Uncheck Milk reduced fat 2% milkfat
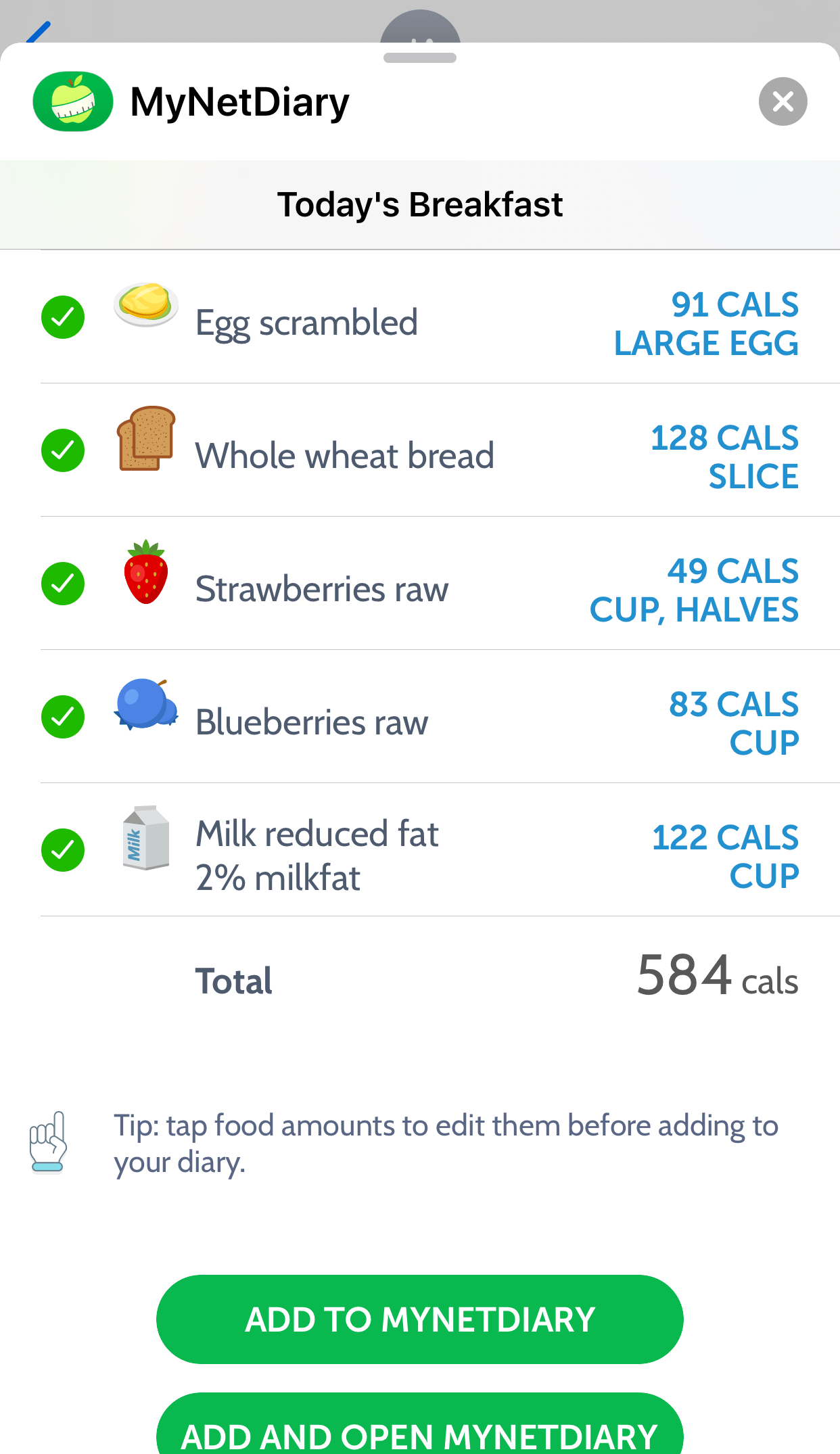 pos(63,850)
